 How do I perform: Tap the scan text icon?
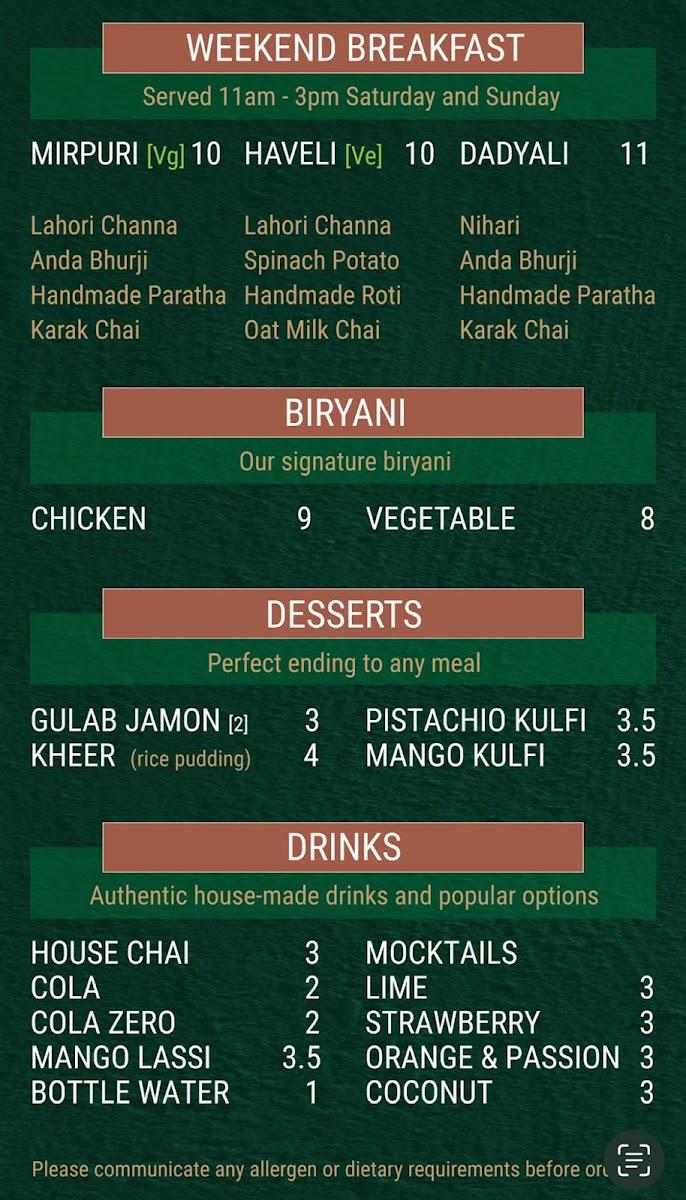[634, 1160]
